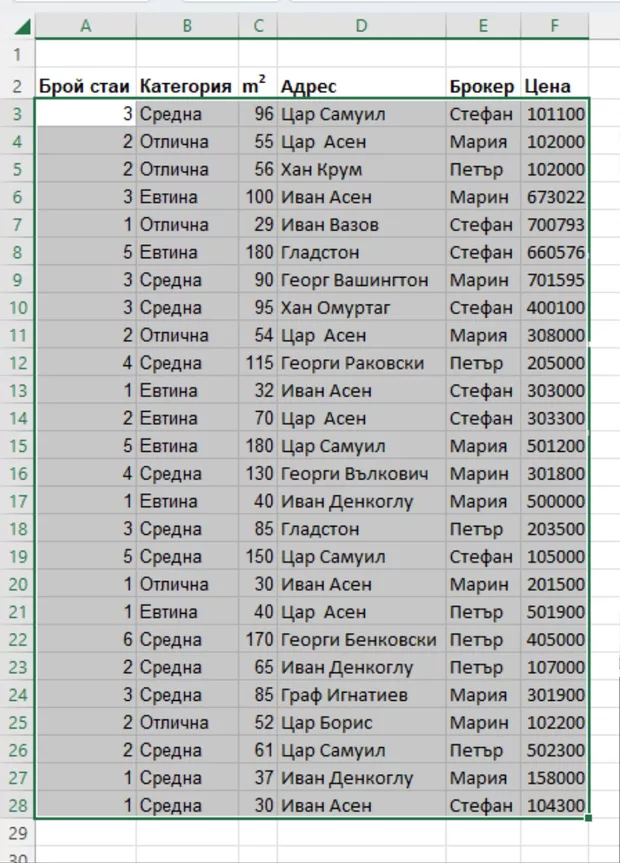Select row 2 header
The width and height of the screenshot is (620, 863).
point(16,86)
